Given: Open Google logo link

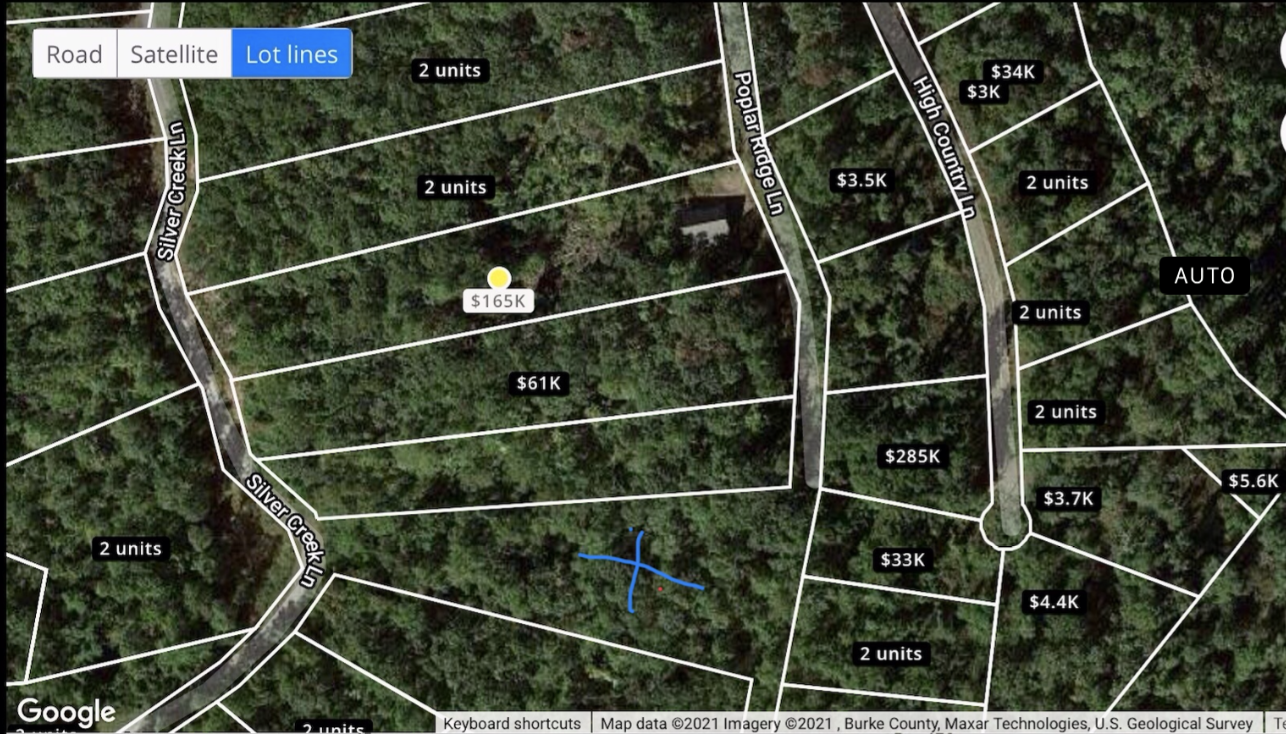Looking at the screenshot, I should (x=66, y=712).
